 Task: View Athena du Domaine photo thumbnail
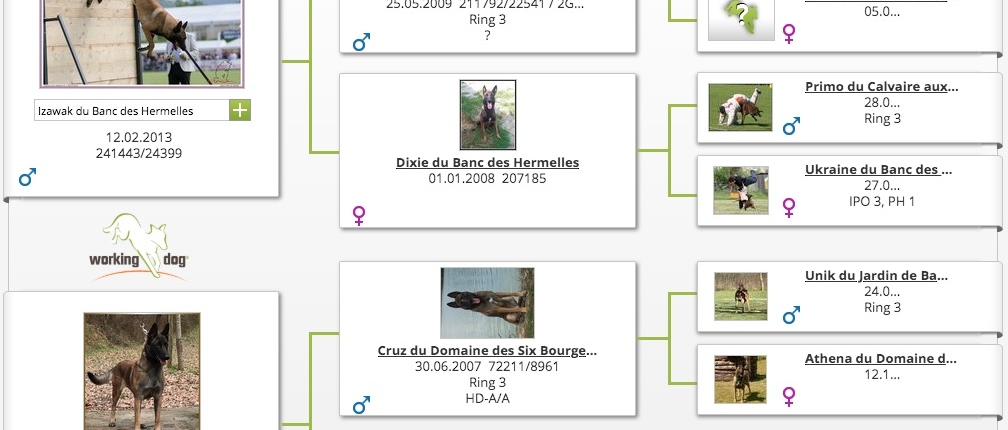point(741,379)
